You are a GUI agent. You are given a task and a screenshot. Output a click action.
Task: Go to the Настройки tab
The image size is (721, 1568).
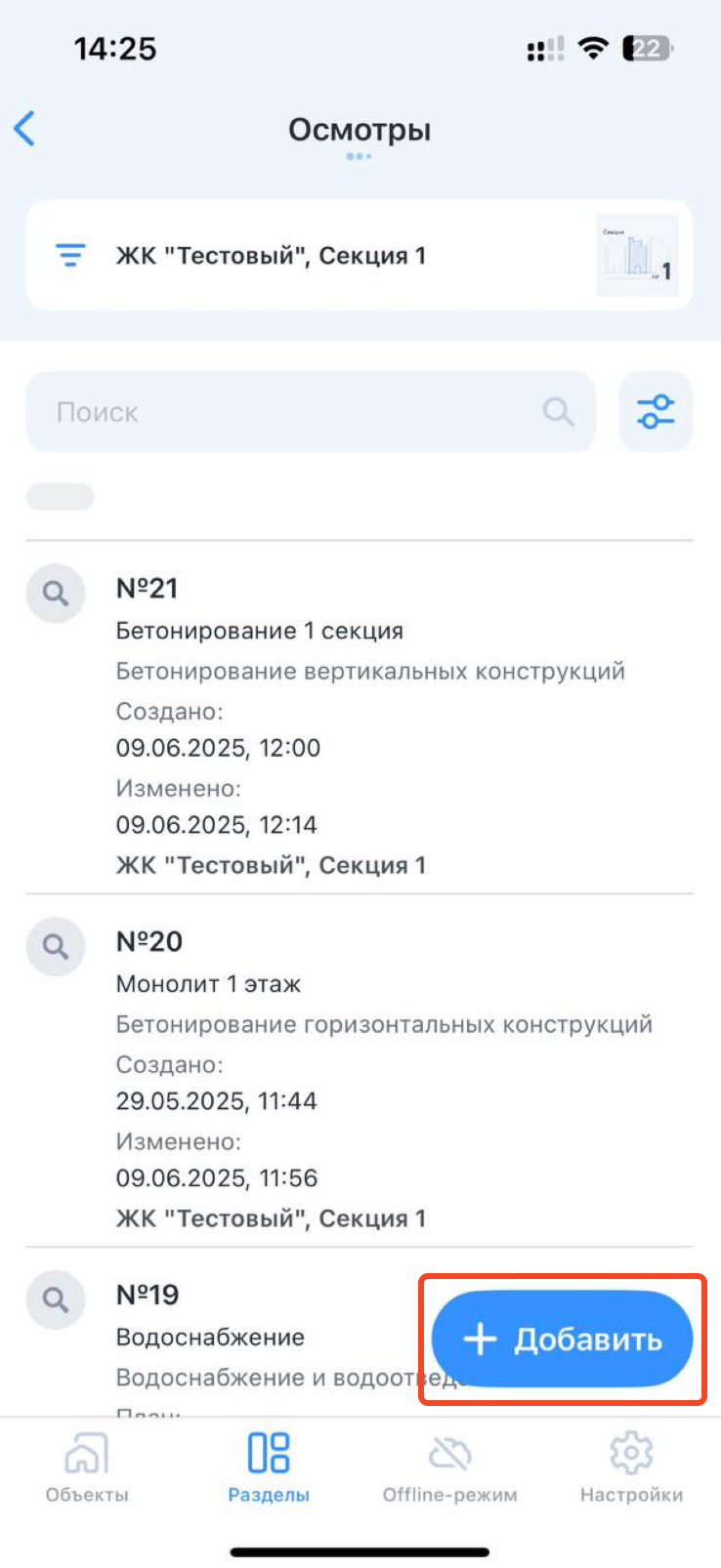(631, 1466)
